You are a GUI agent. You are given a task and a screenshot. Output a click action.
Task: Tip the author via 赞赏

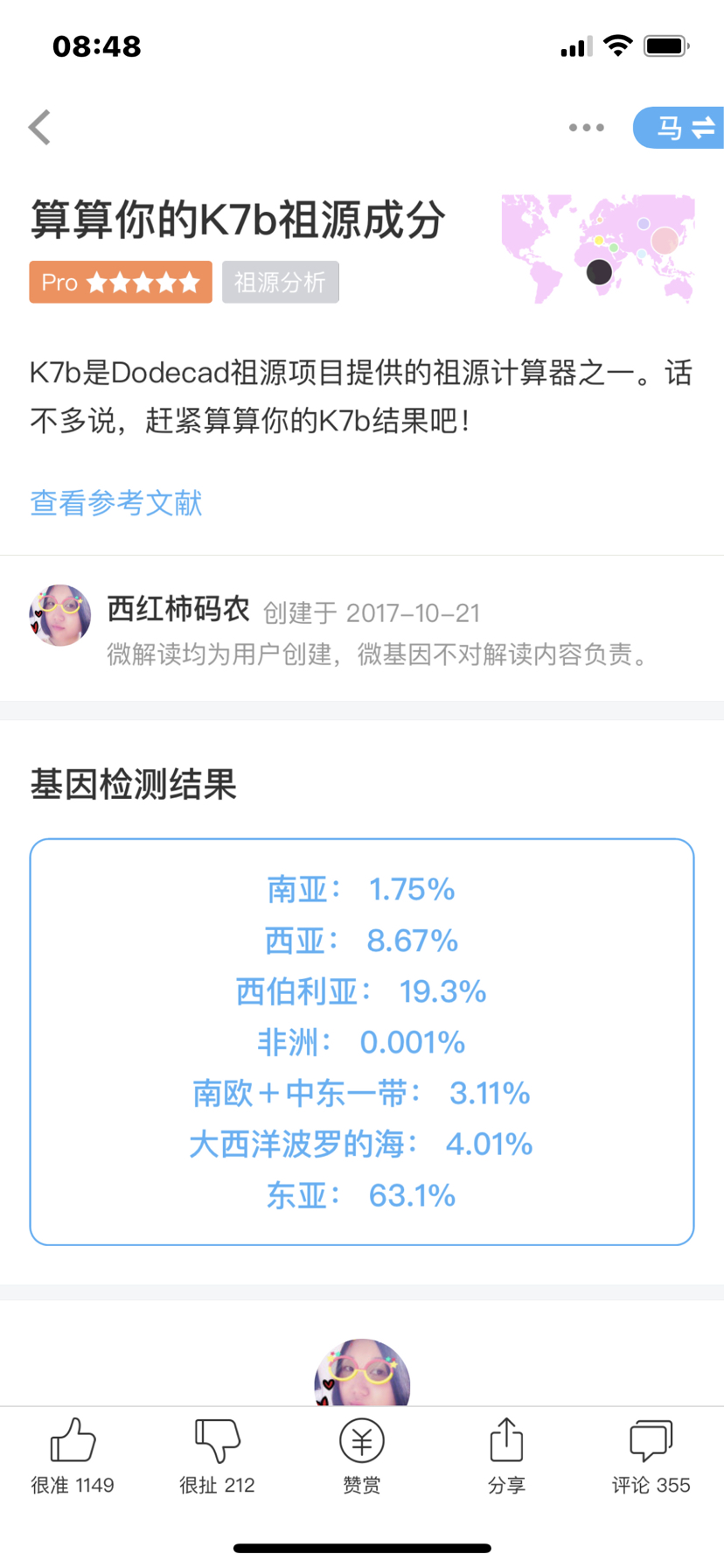click(x=362, y=1456)
